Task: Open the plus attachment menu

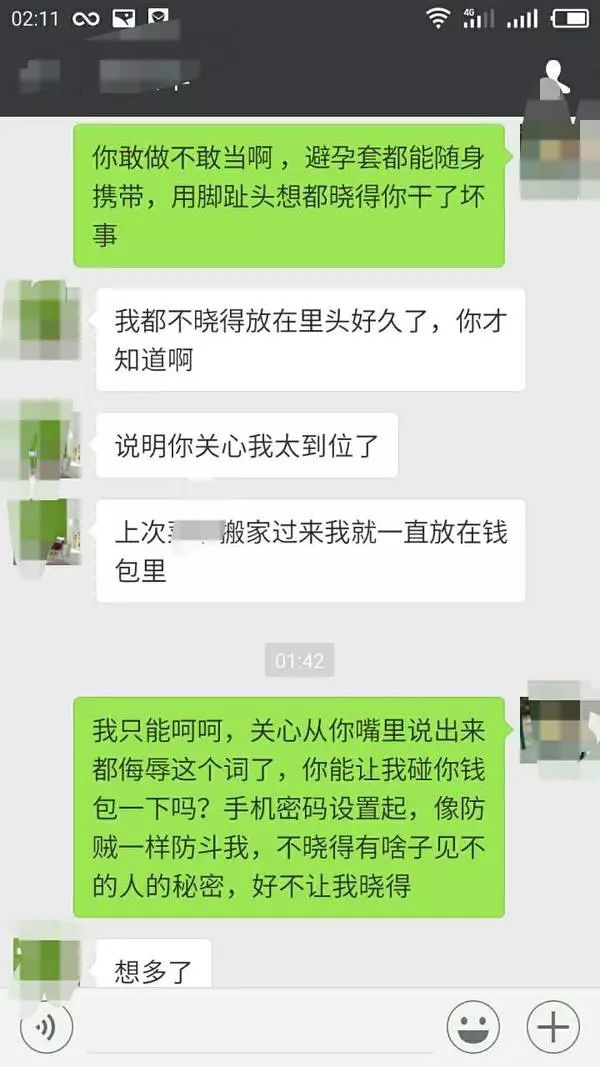Action: coord(553,1027)
